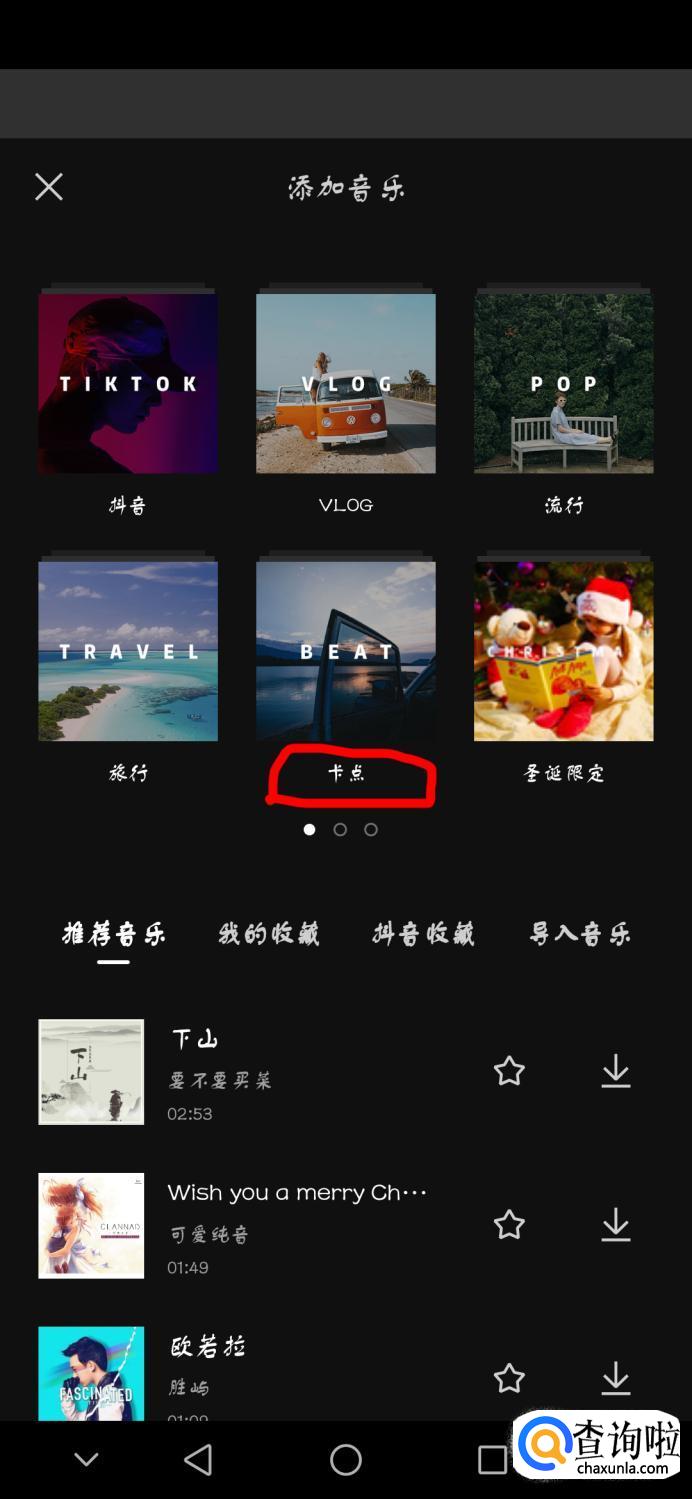Viewport: 692px width, 1499px height.
Task: Favorite the Wish you a merry Christmas track
Action: [509, 1225]
